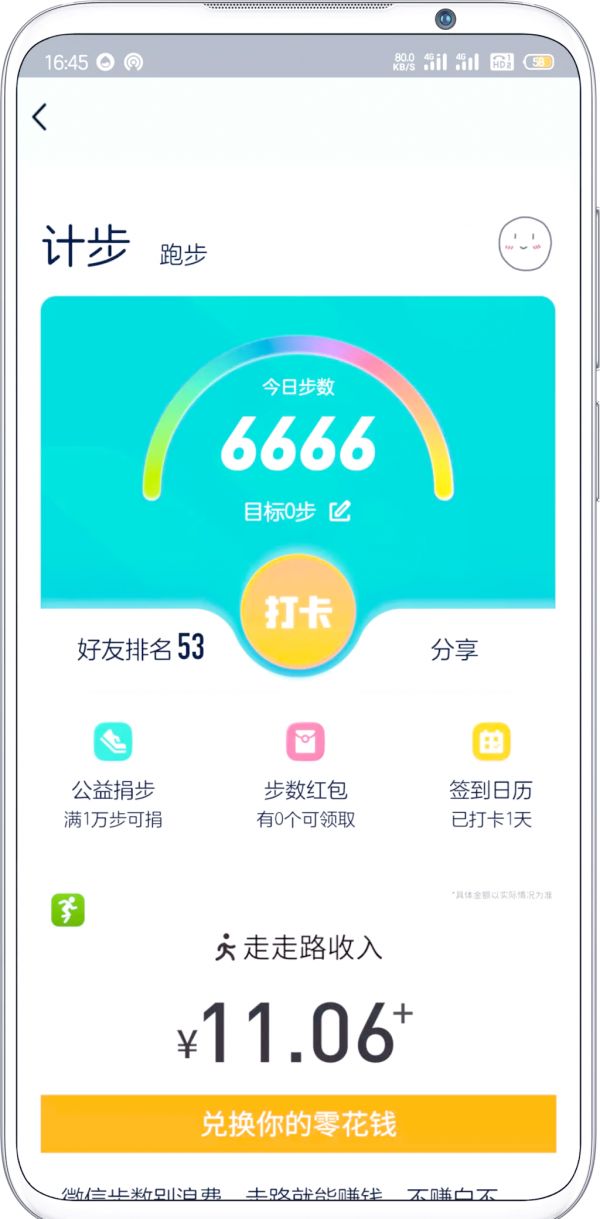Open the smiley avatar profile
The height and width of the screenshot is (1219, 600).
[526, 245]
